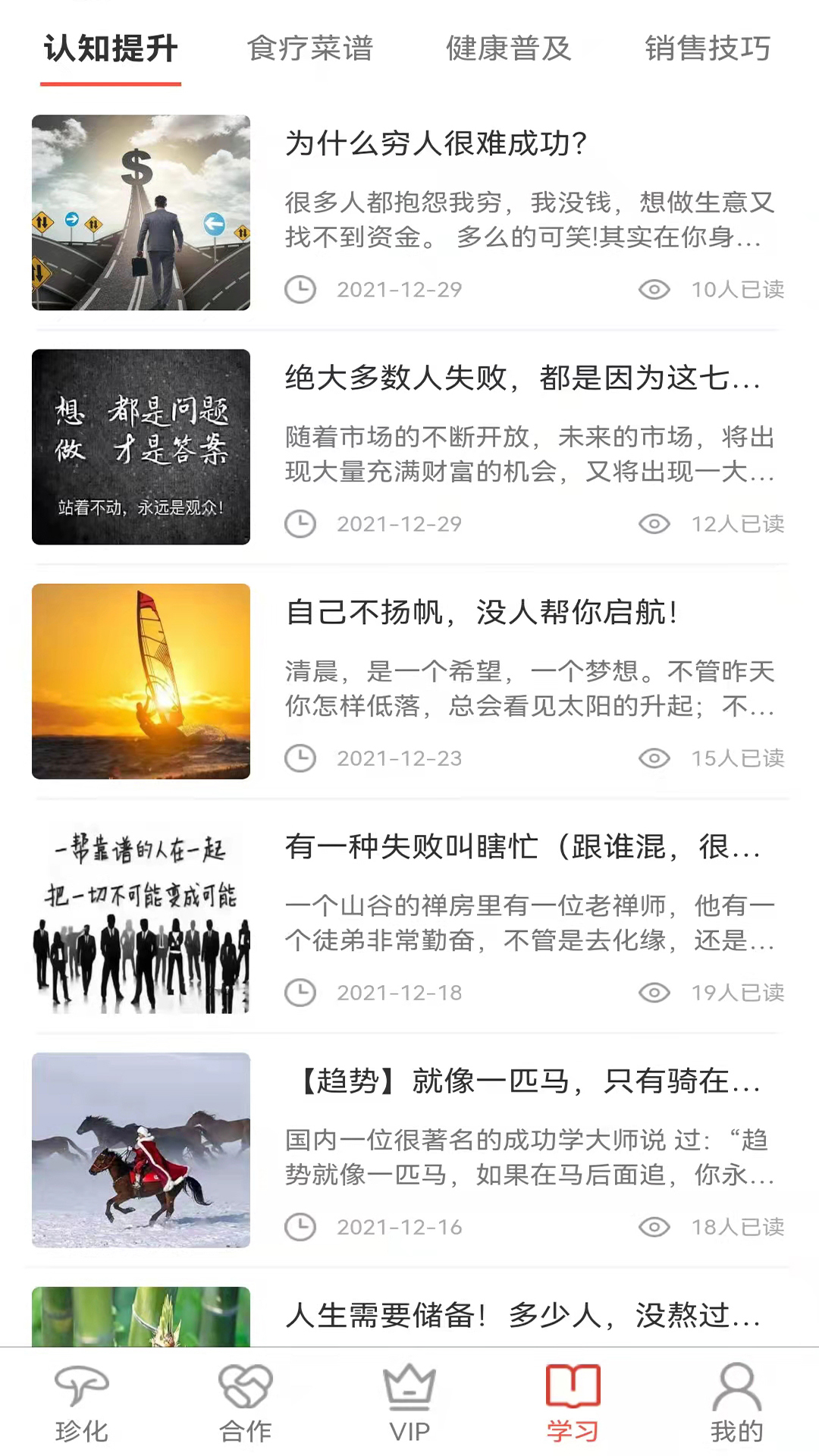Select the 认知提升 tab
The width and height of the screenshot is (819, 1456).
point(111,49)
